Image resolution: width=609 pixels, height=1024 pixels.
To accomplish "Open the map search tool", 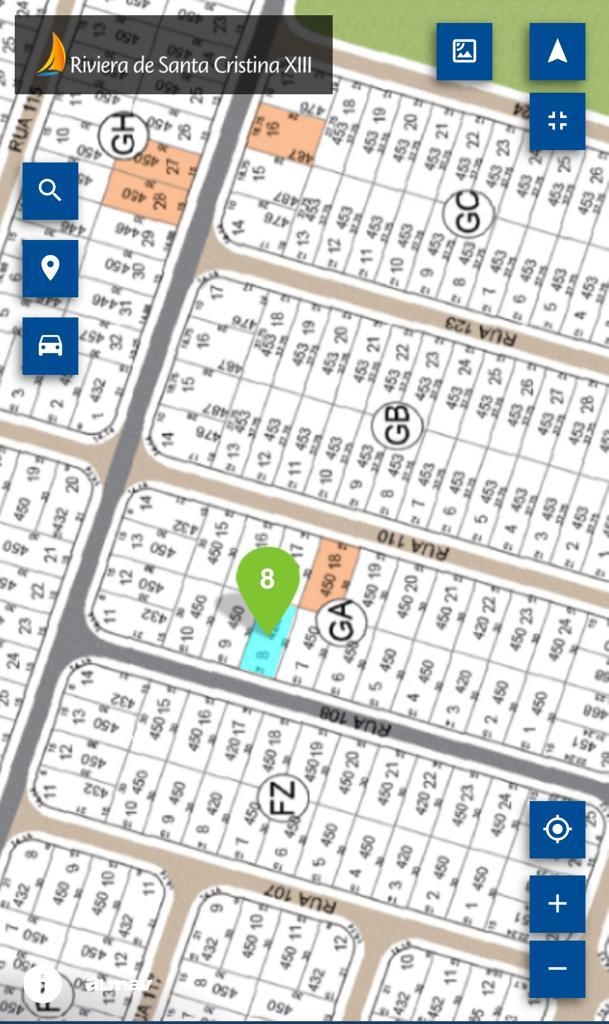I will (50, 191).
